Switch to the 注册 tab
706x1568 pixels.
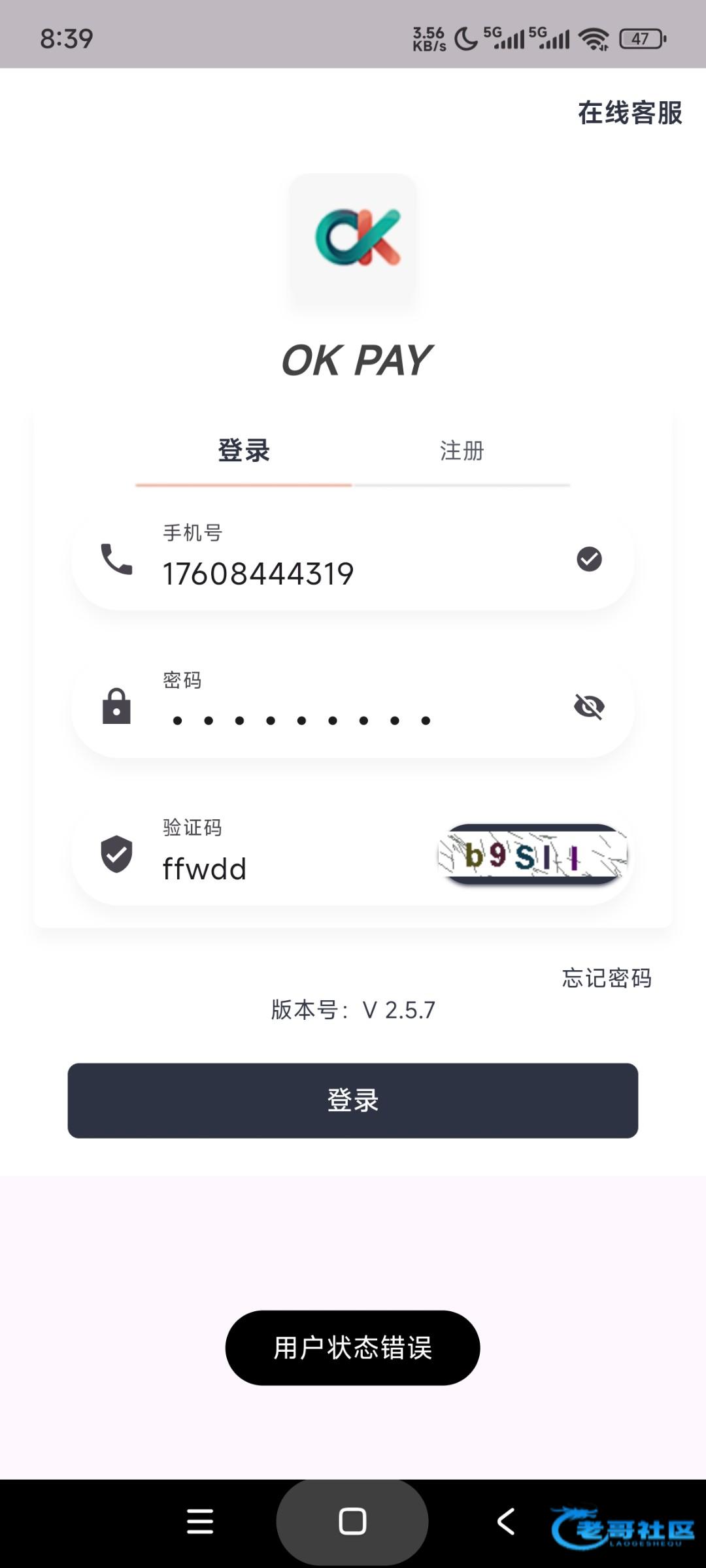(x=462, y=451)
